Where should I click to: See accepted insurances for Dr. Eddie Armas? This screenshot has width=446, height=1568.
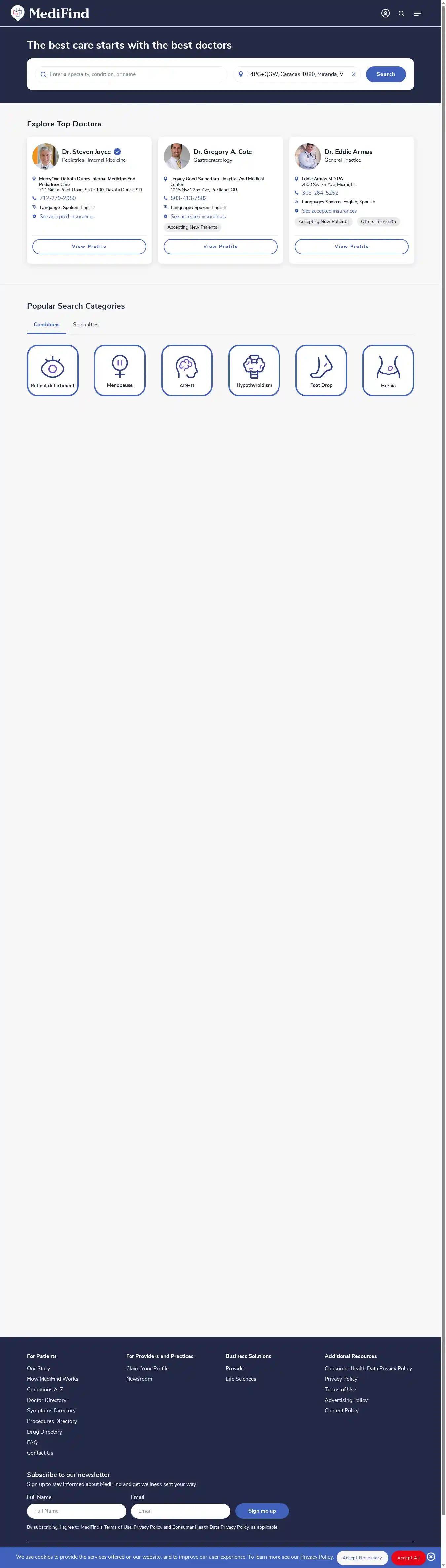click(x=329, y=211)
